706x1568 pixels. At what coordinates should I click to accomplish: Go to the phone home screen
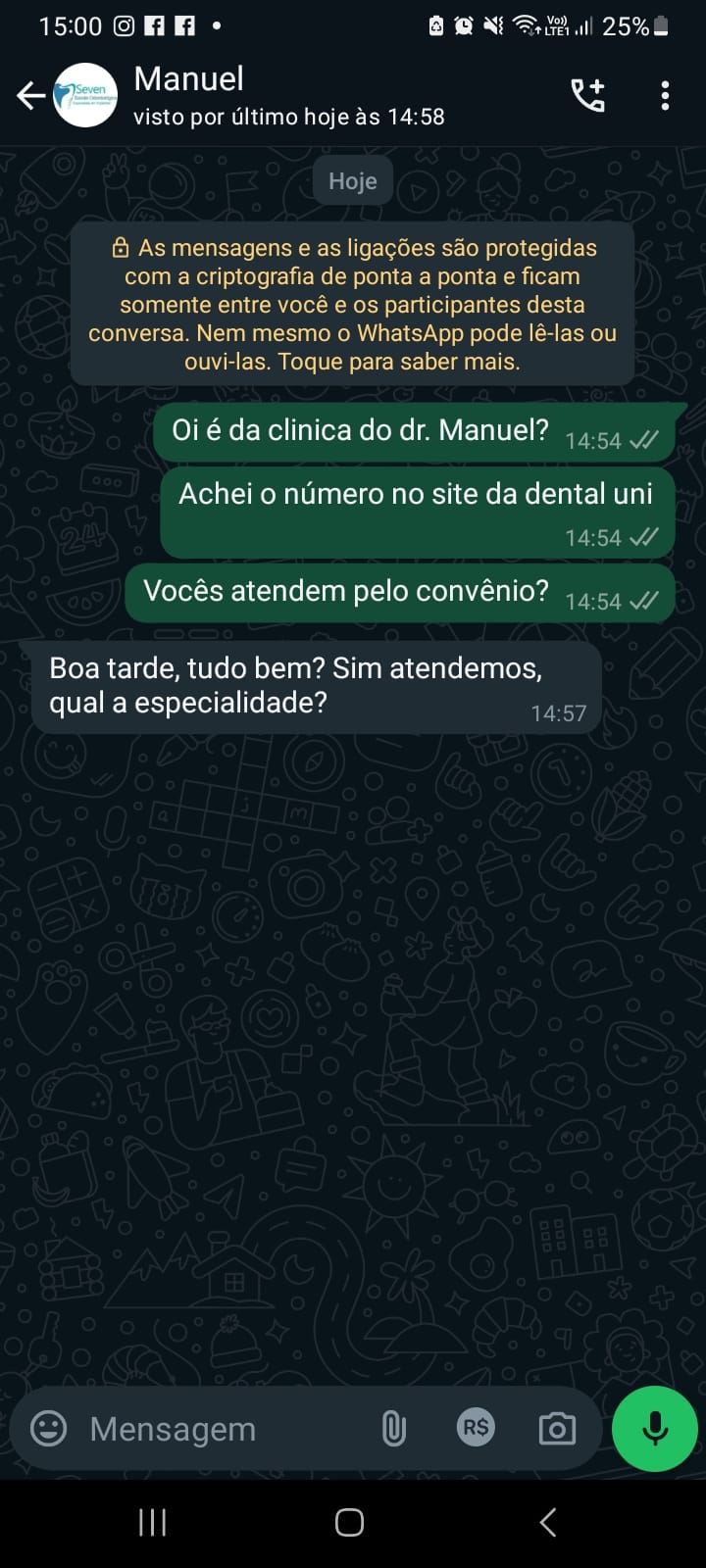(x=350, y=1522)
